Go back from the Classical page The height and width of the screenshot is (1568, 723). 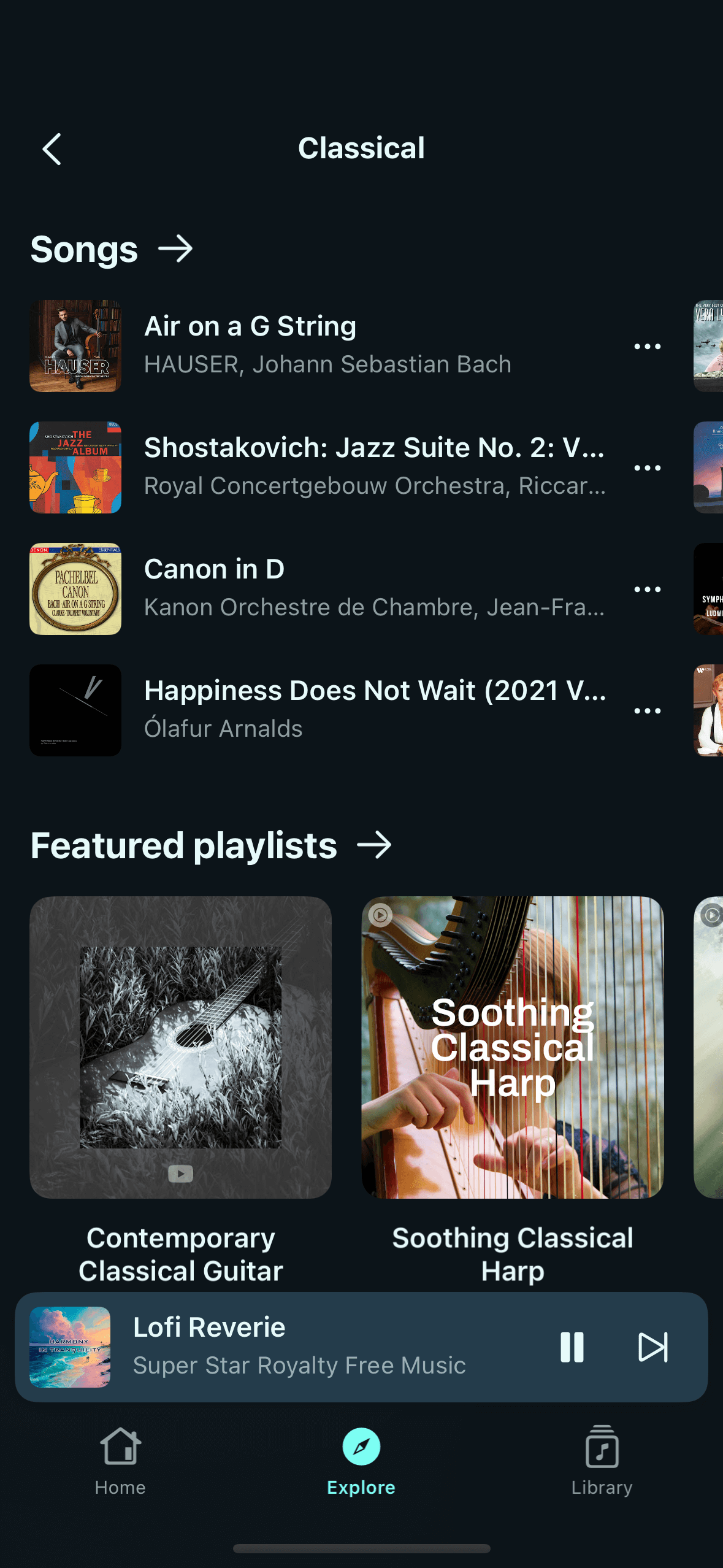[52, 149]
